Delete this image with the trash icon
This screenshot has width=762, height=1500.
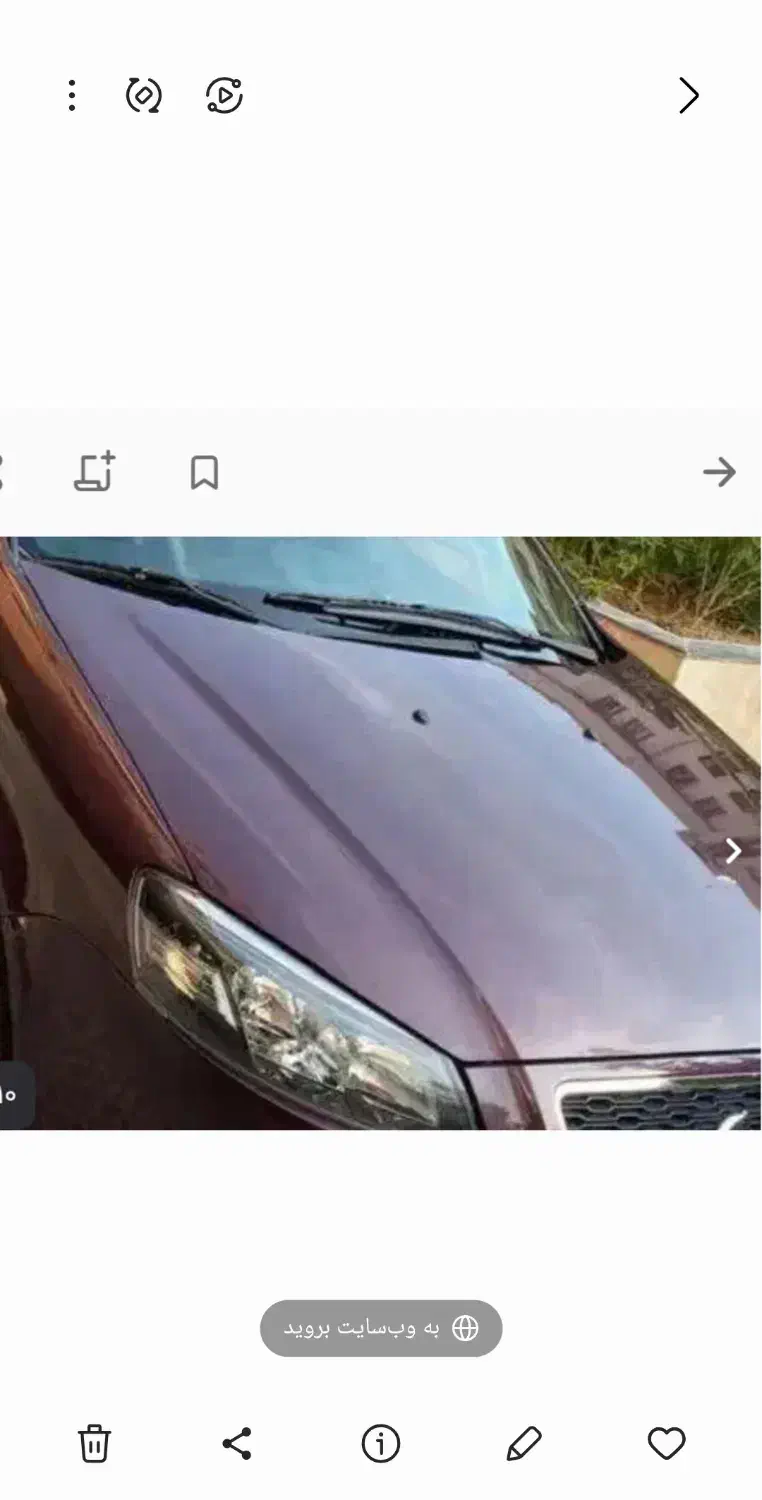tap(94, 1443)
